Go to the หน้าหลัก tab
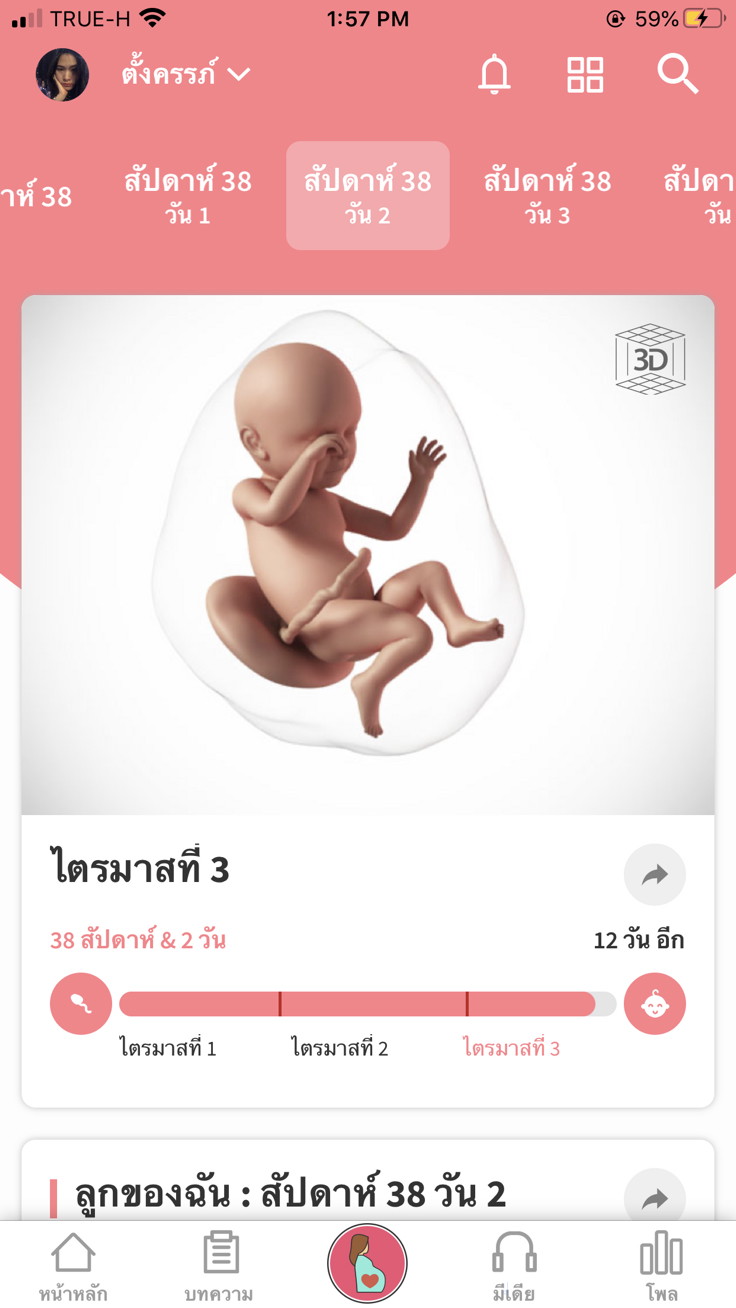Viewport: 736px width, 1308px height. (73, 1266)
